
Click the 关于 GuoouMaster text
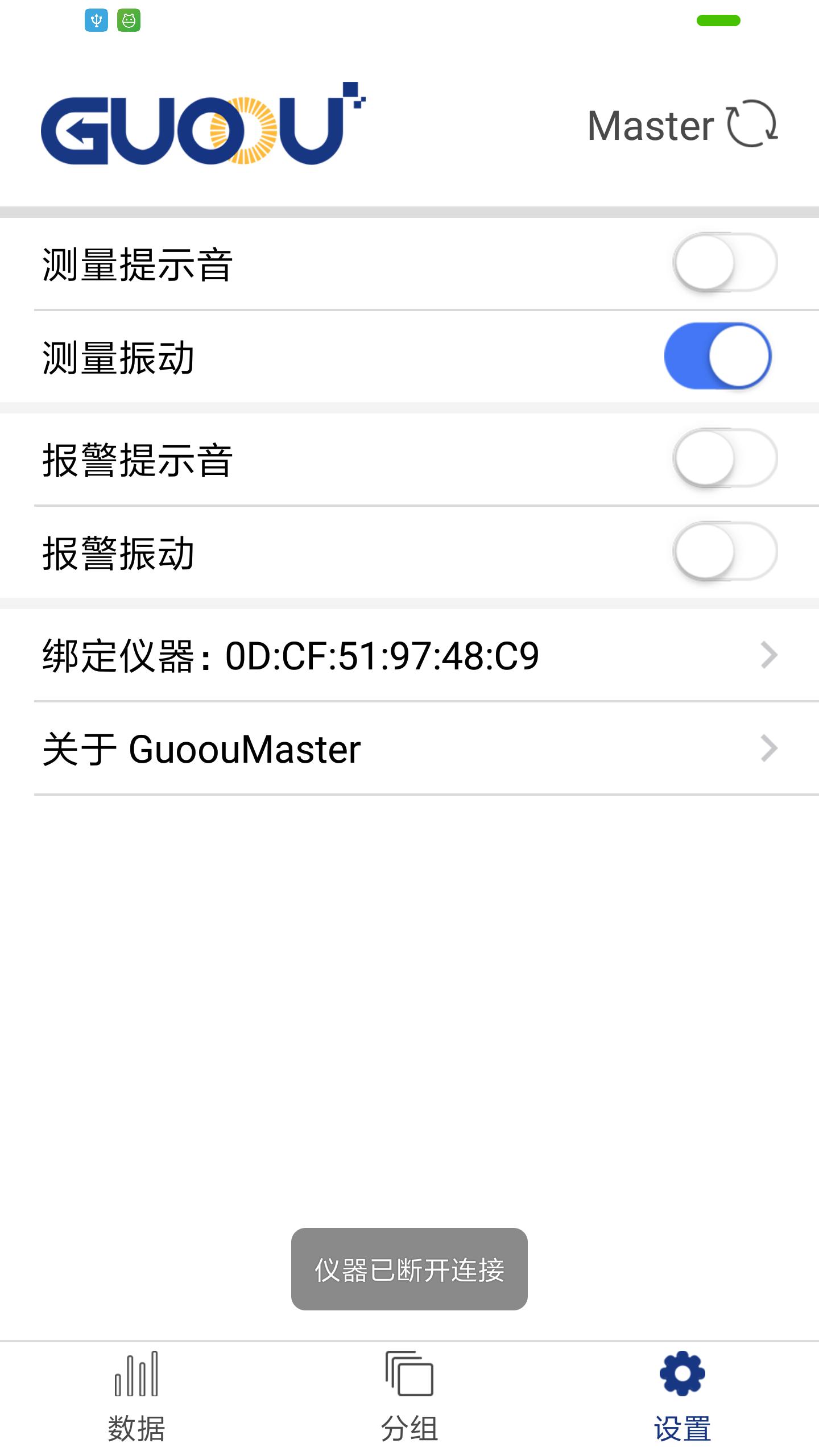pyautogui.click(x=202, y=750)
